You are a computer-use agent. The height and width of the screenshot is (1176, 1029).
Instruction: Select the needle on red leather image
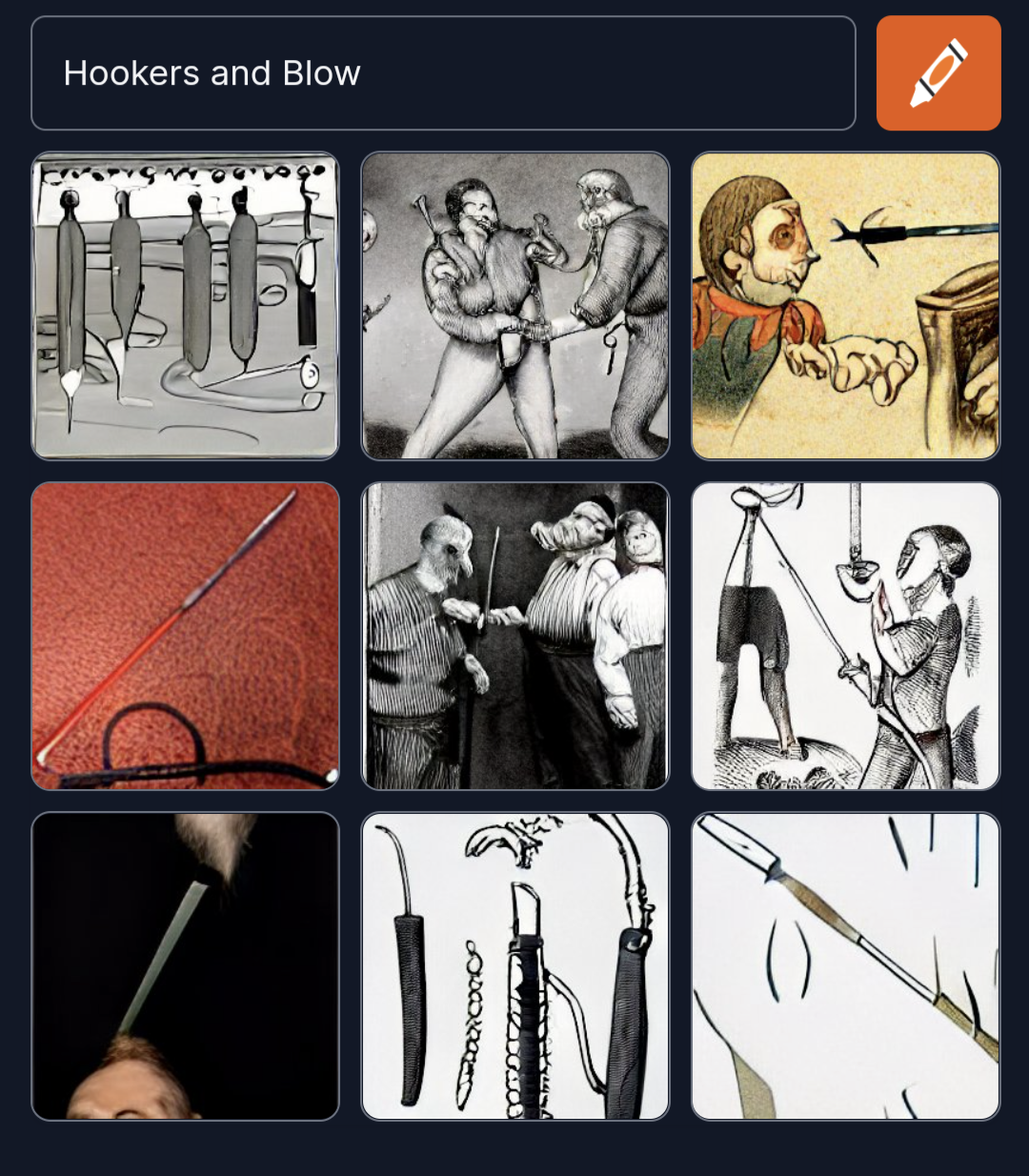point(185,636)
